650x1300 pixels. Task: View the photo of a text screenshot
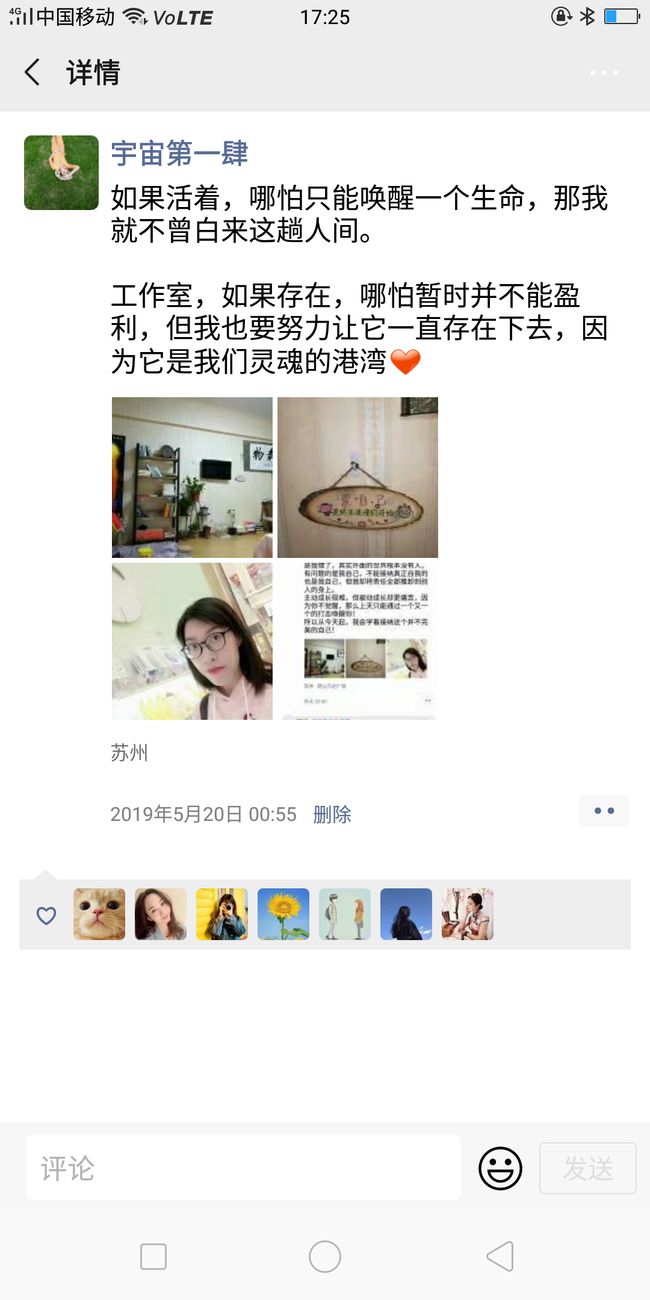(x=357, y=641)
